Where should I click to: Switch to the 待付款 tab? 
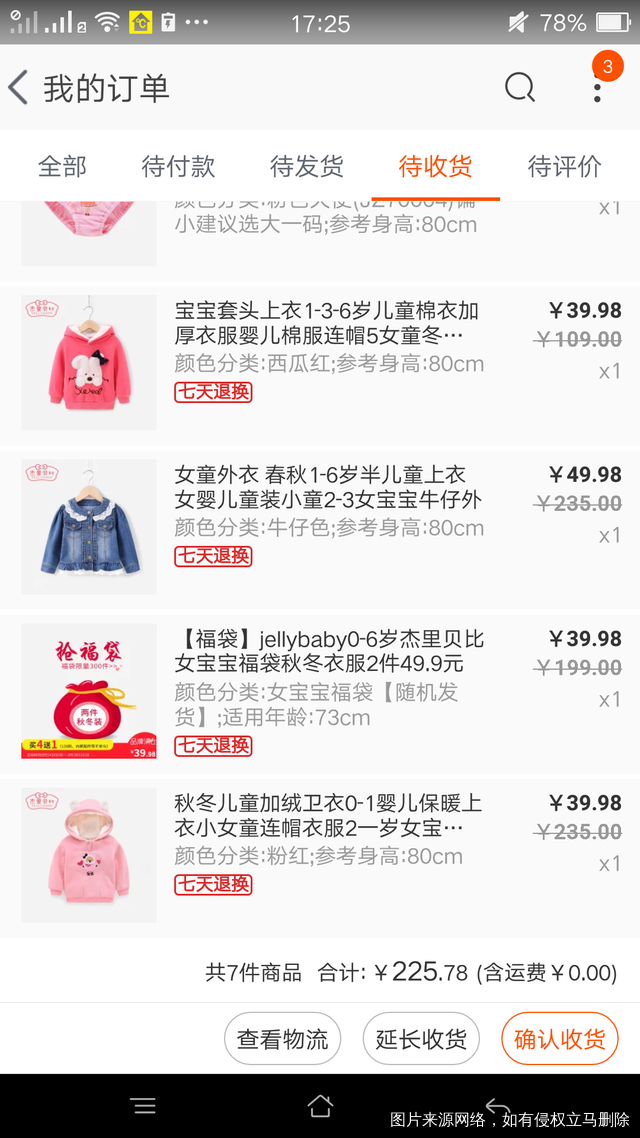pos(178,166)
